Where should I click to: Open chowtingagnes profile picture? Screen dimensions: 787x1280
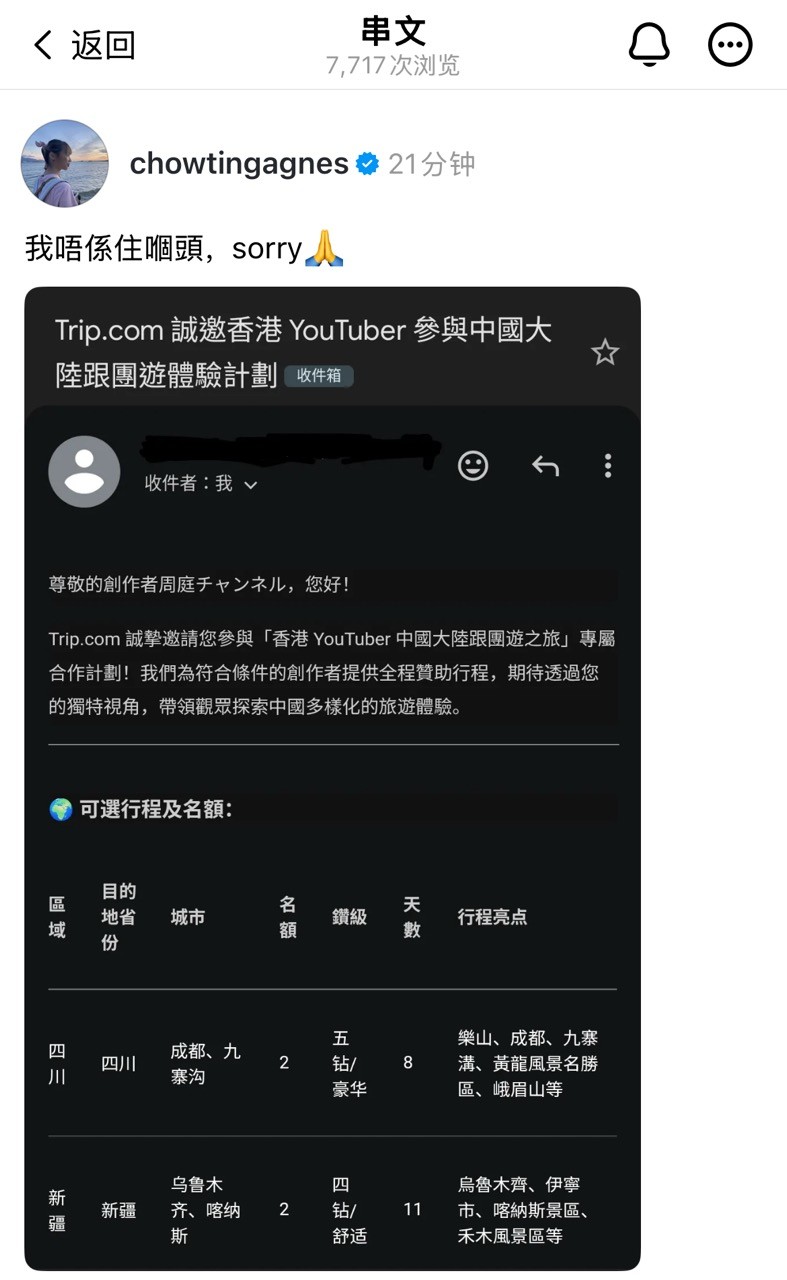pyautogui.click(x=65, y=163)
